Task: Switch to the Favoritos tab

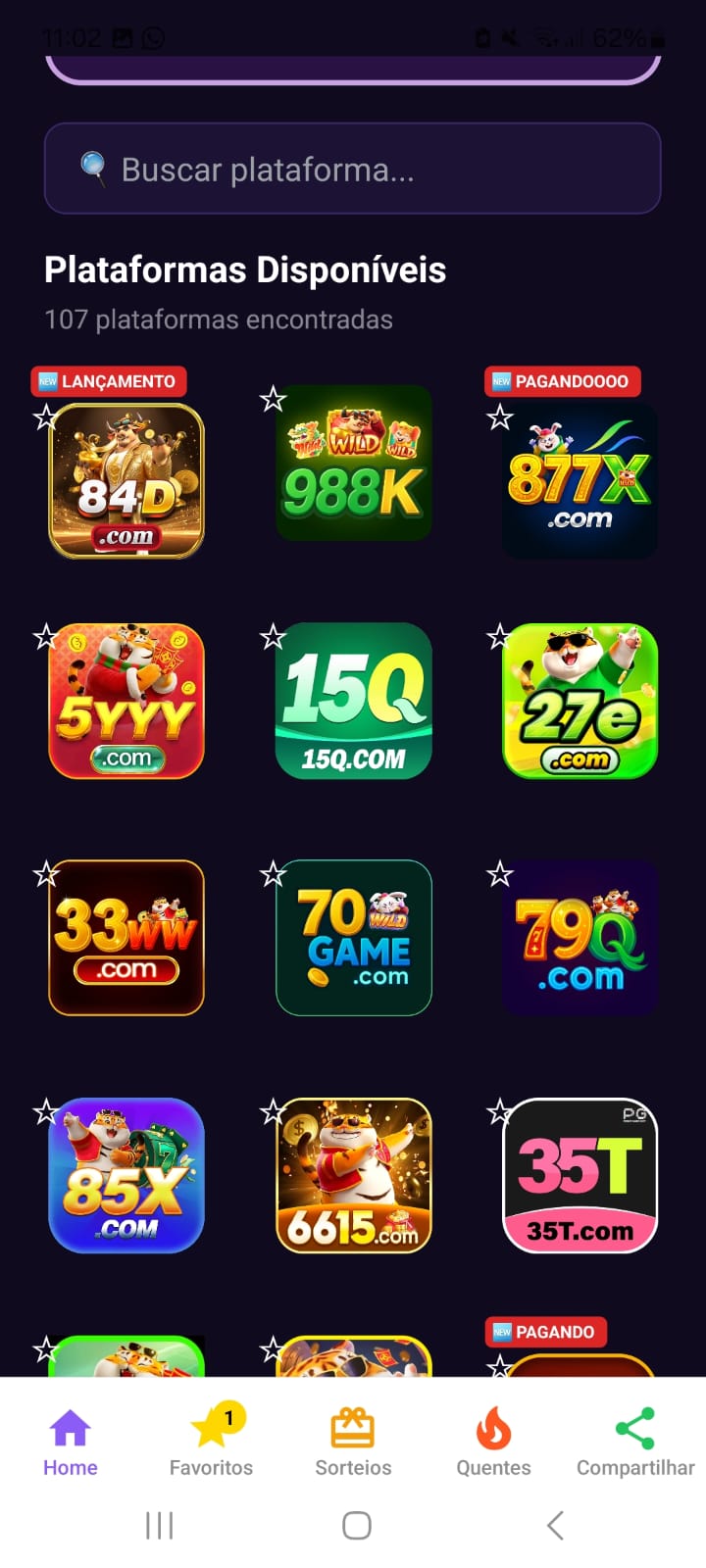Action: click(211, 1439)
